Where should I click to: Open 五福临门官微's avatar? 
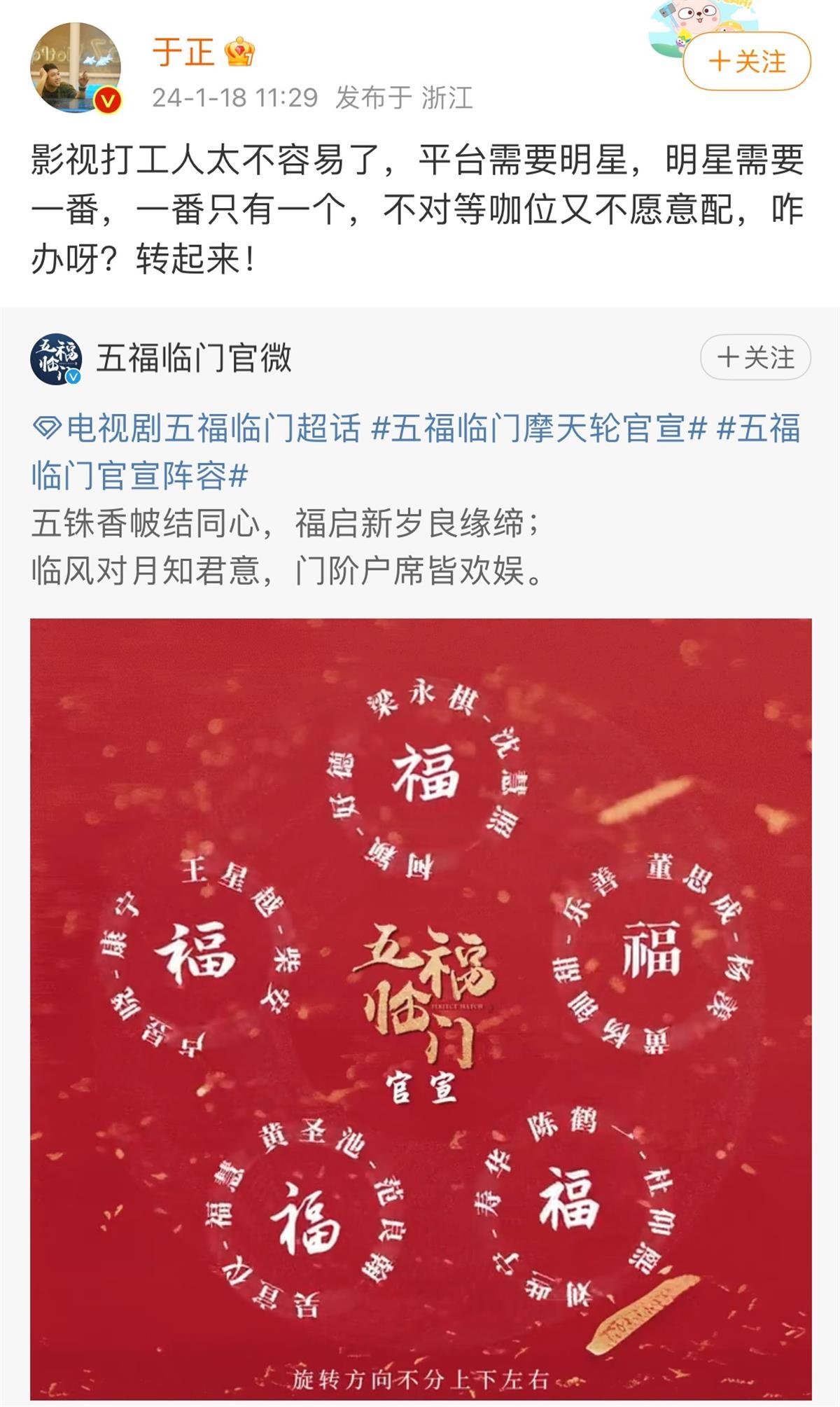(x=56, y=359)
